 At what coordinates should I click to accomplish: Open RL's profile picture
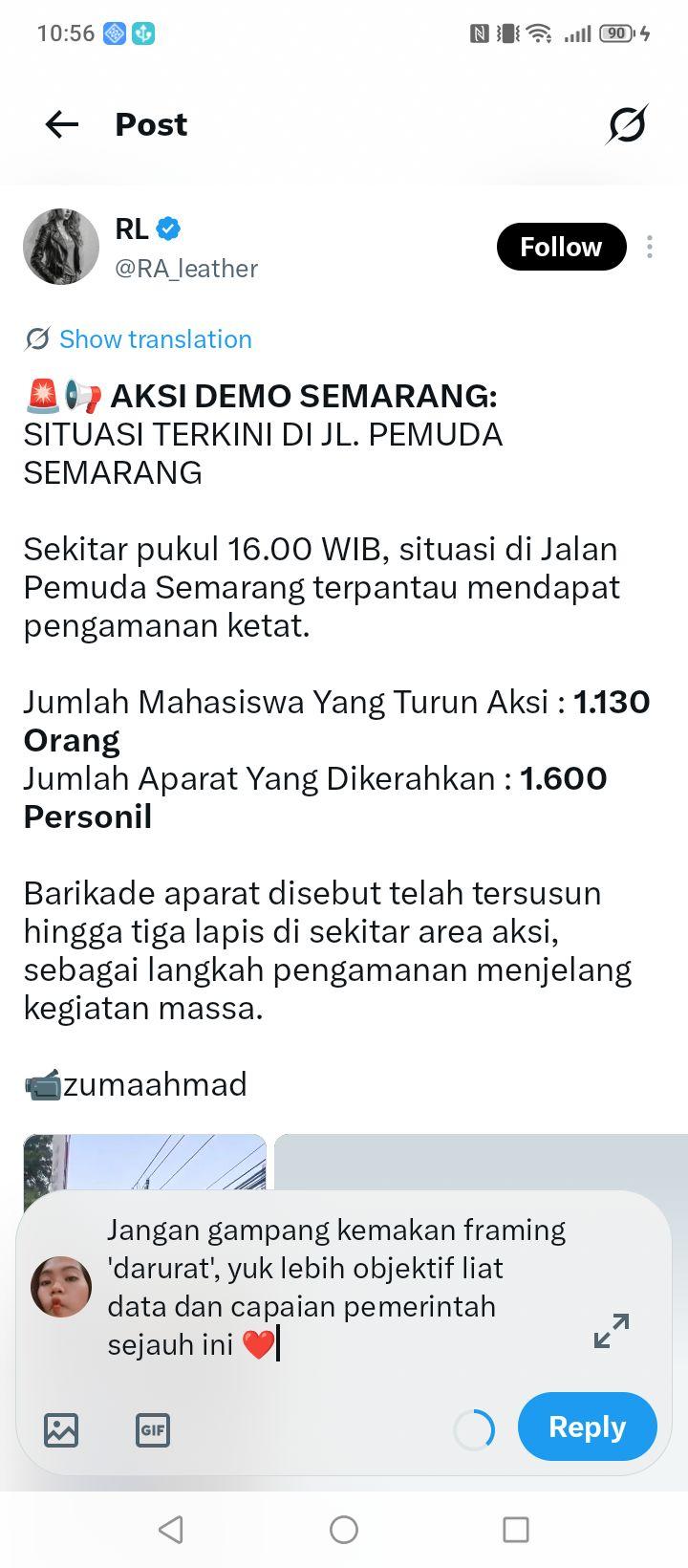tap(61, 247)
